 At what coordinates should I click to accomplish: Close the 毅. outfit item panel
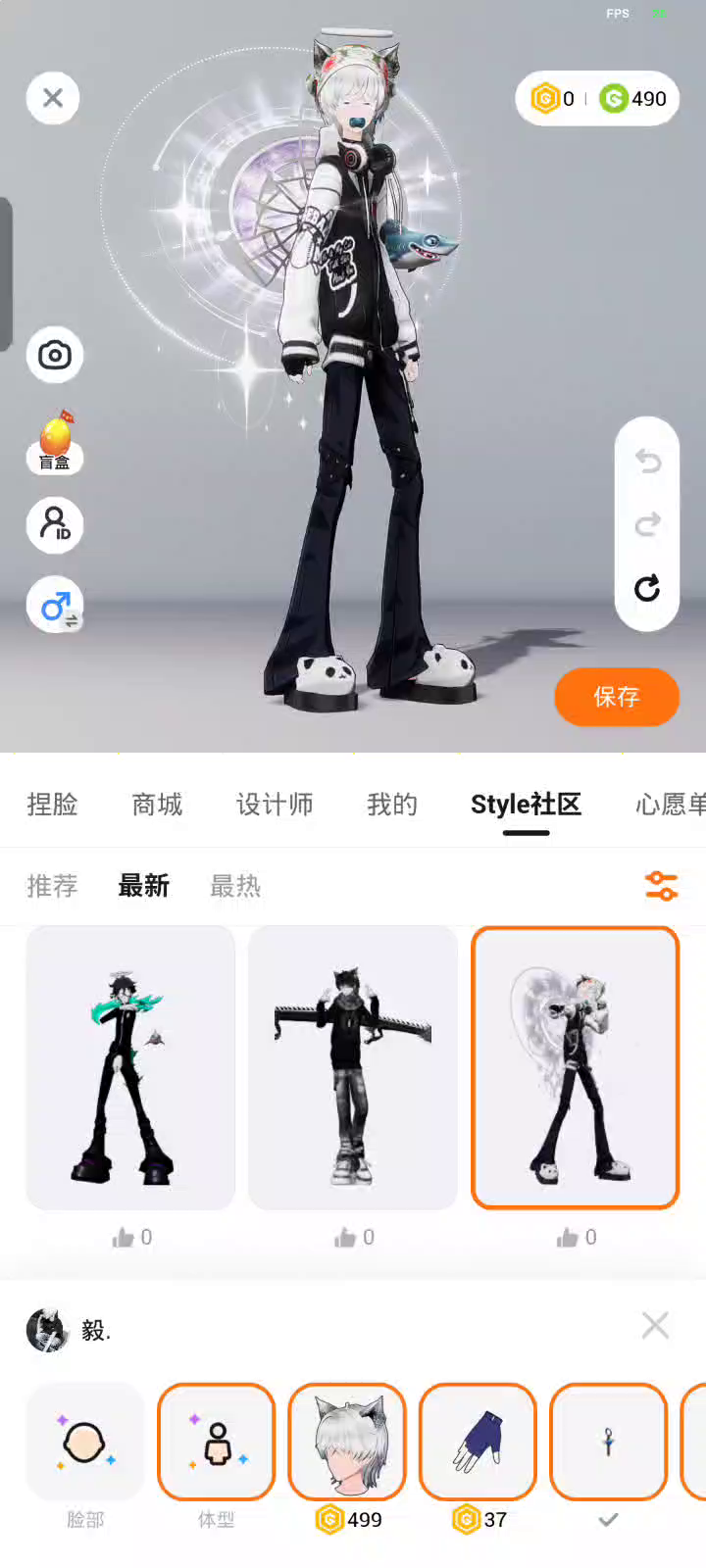655,1326
